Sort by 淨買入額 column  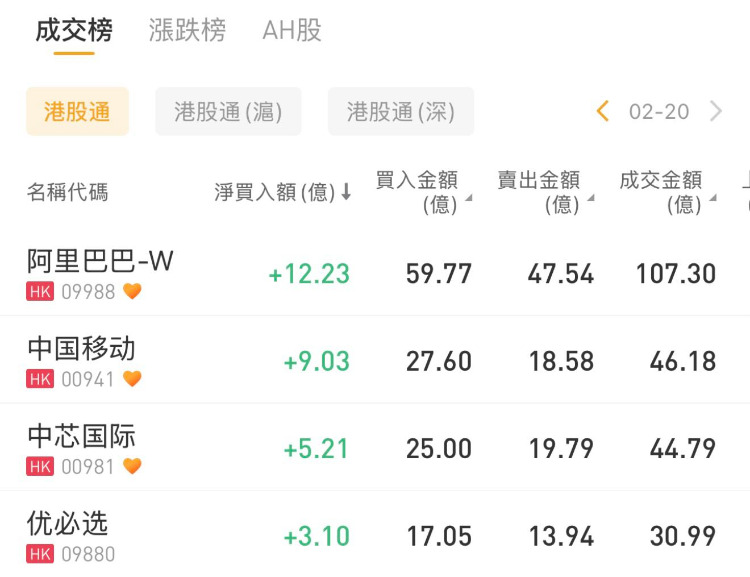[283, 192]
